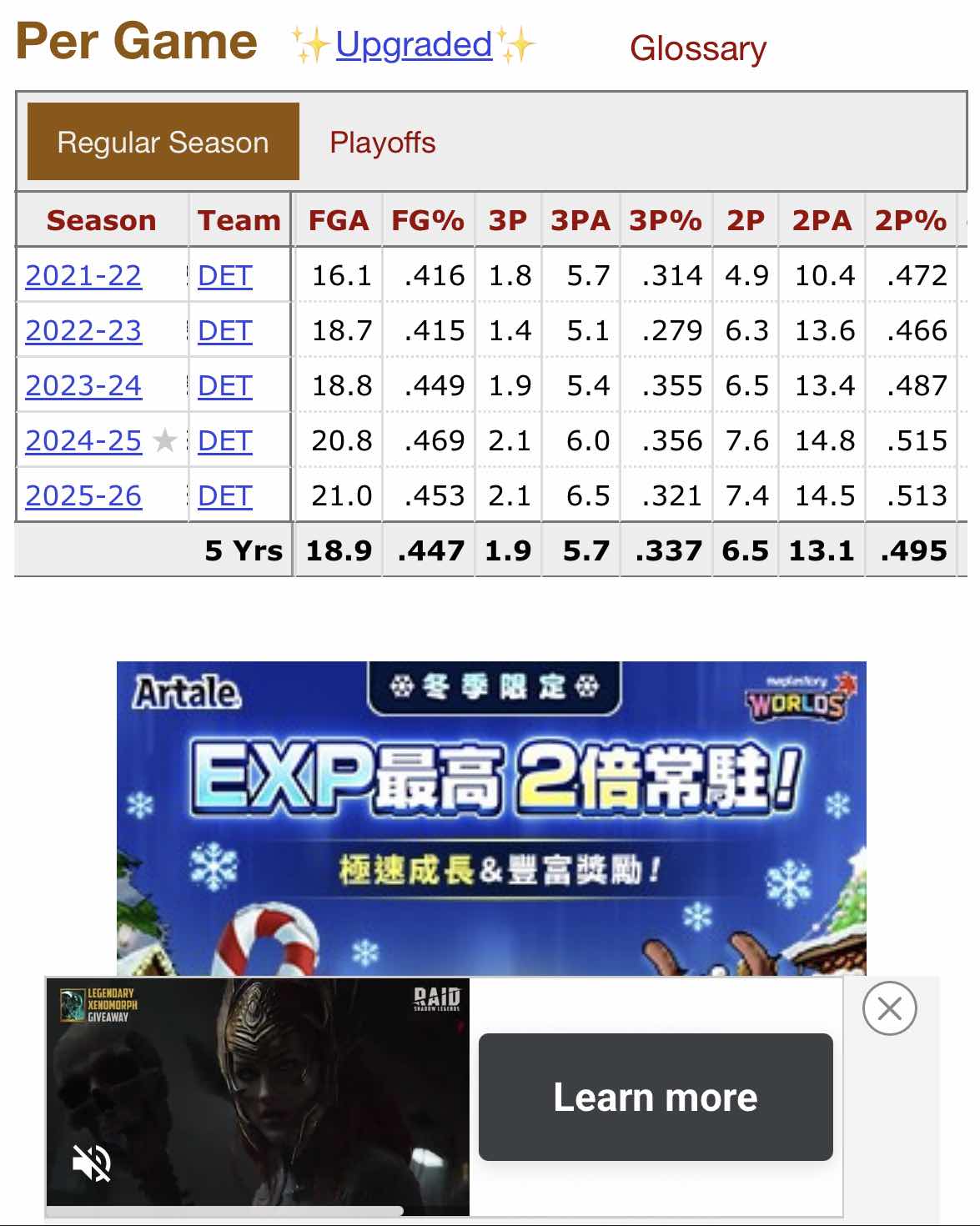Tap the Learn more ad button
Screen dimensions: 980x1226
[655, 1097]
